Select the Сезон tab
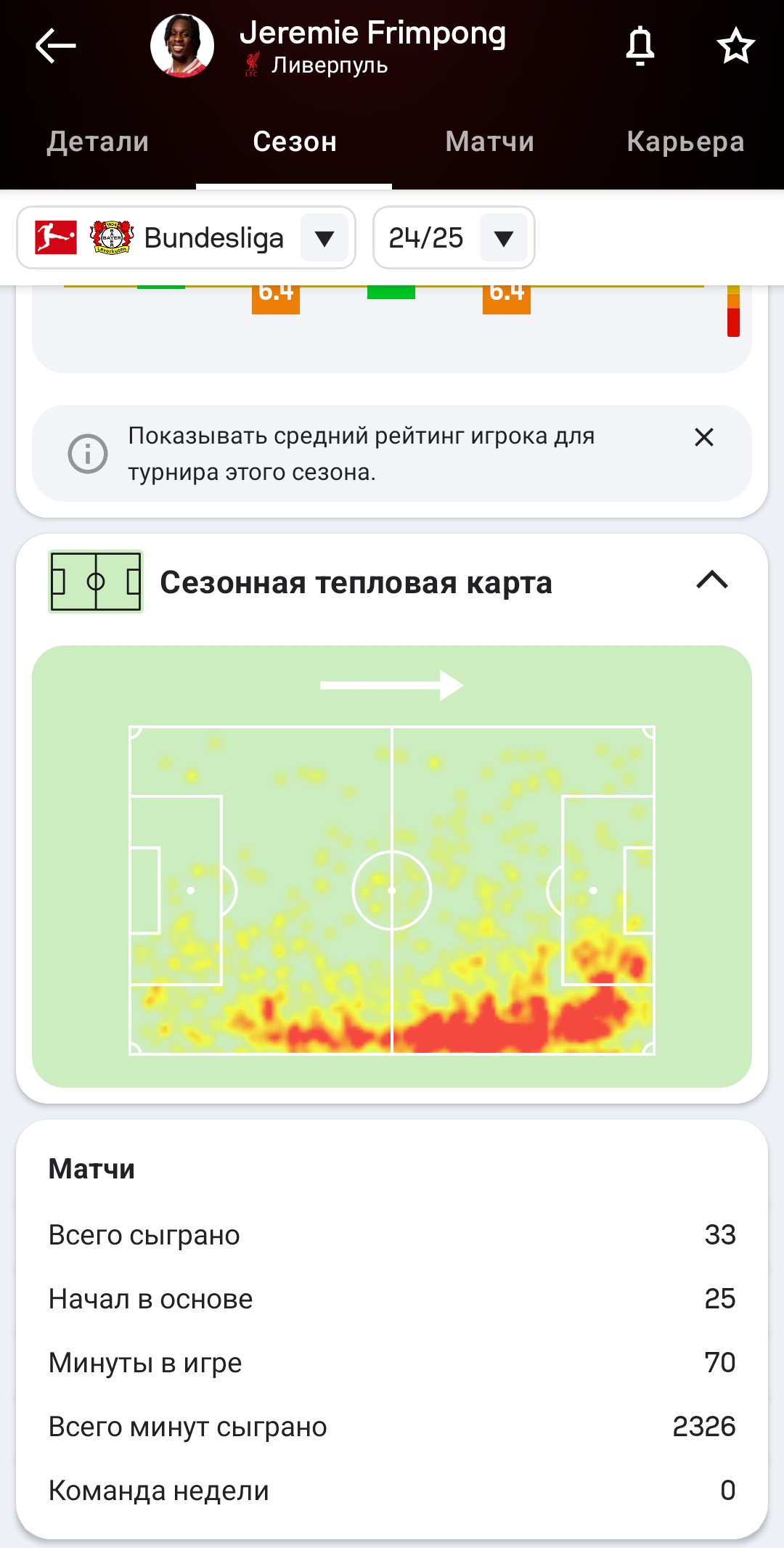Screen dimensions: 784x1548 294,142
